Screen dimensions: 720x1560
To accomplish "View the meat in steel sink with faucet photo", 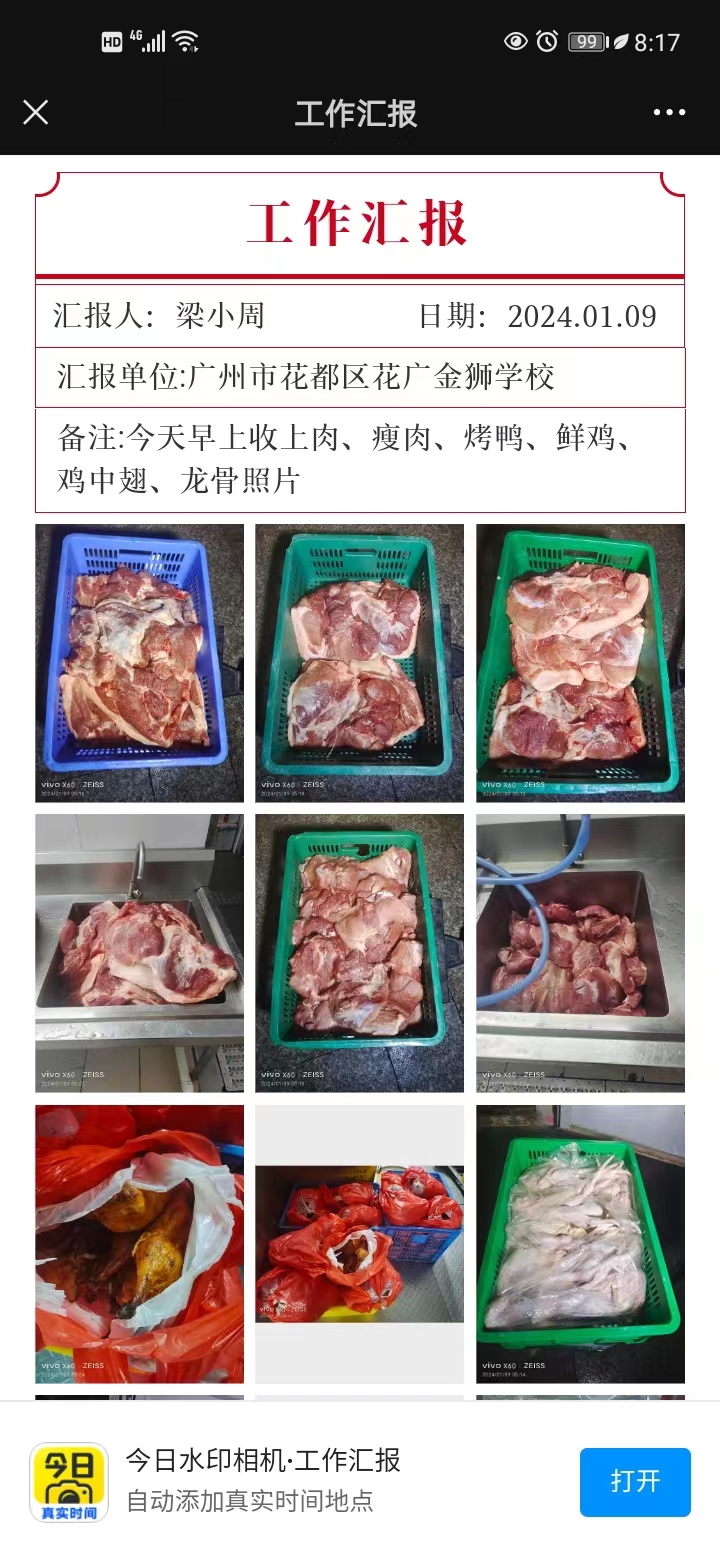I will 139,953.
